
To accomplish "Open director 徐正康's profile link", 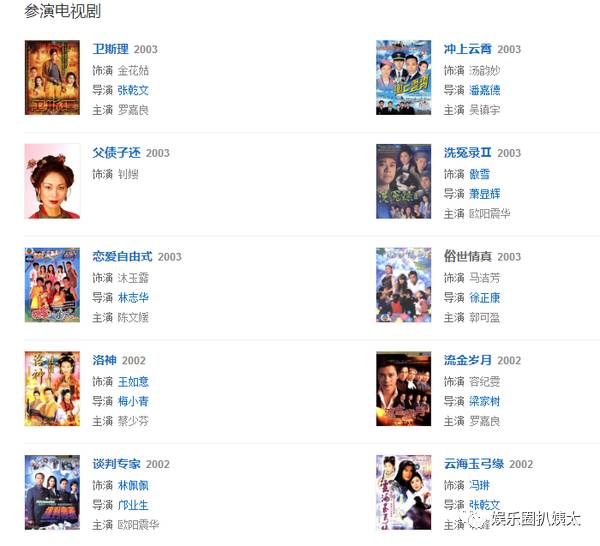I will tap(485, 297).
